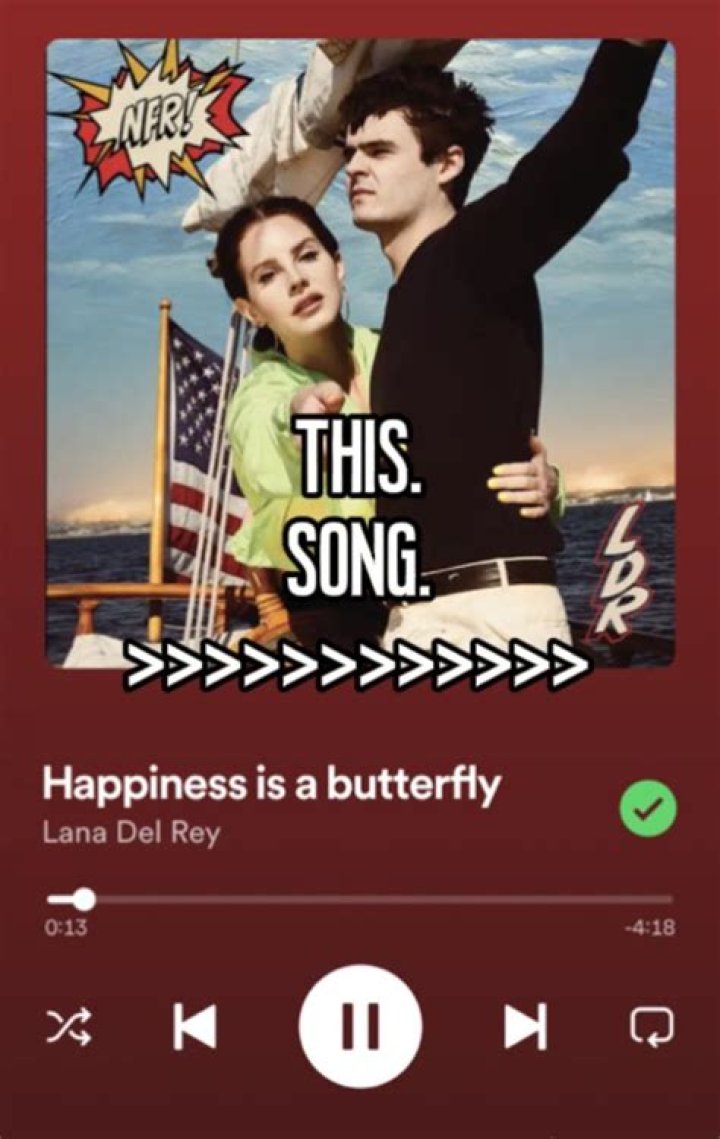Tap the green saved checkmark
Viewport: 720px width, 1139px height.
click(x=647, y=808)
